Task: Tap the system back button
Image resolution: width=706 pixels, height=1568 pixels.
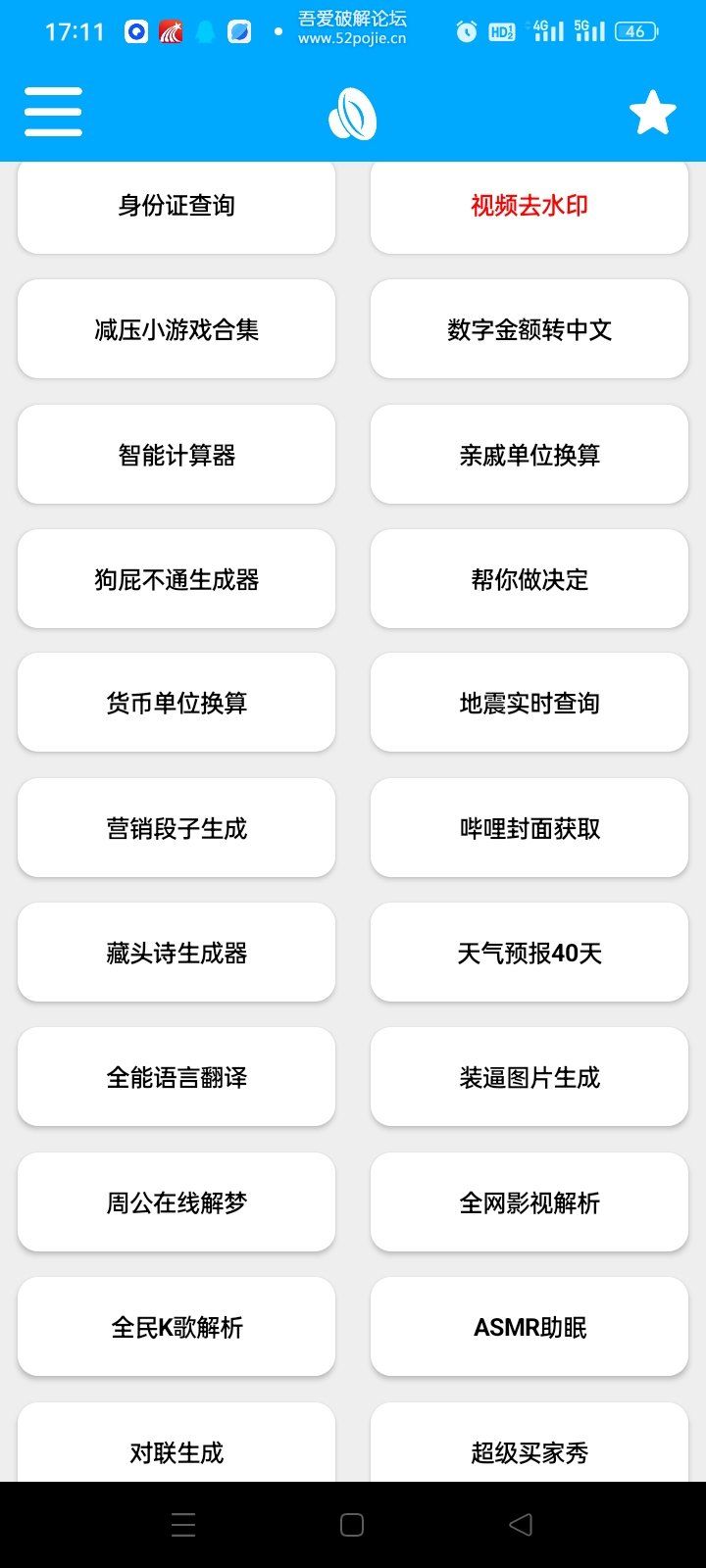Action: point(521,1524)
